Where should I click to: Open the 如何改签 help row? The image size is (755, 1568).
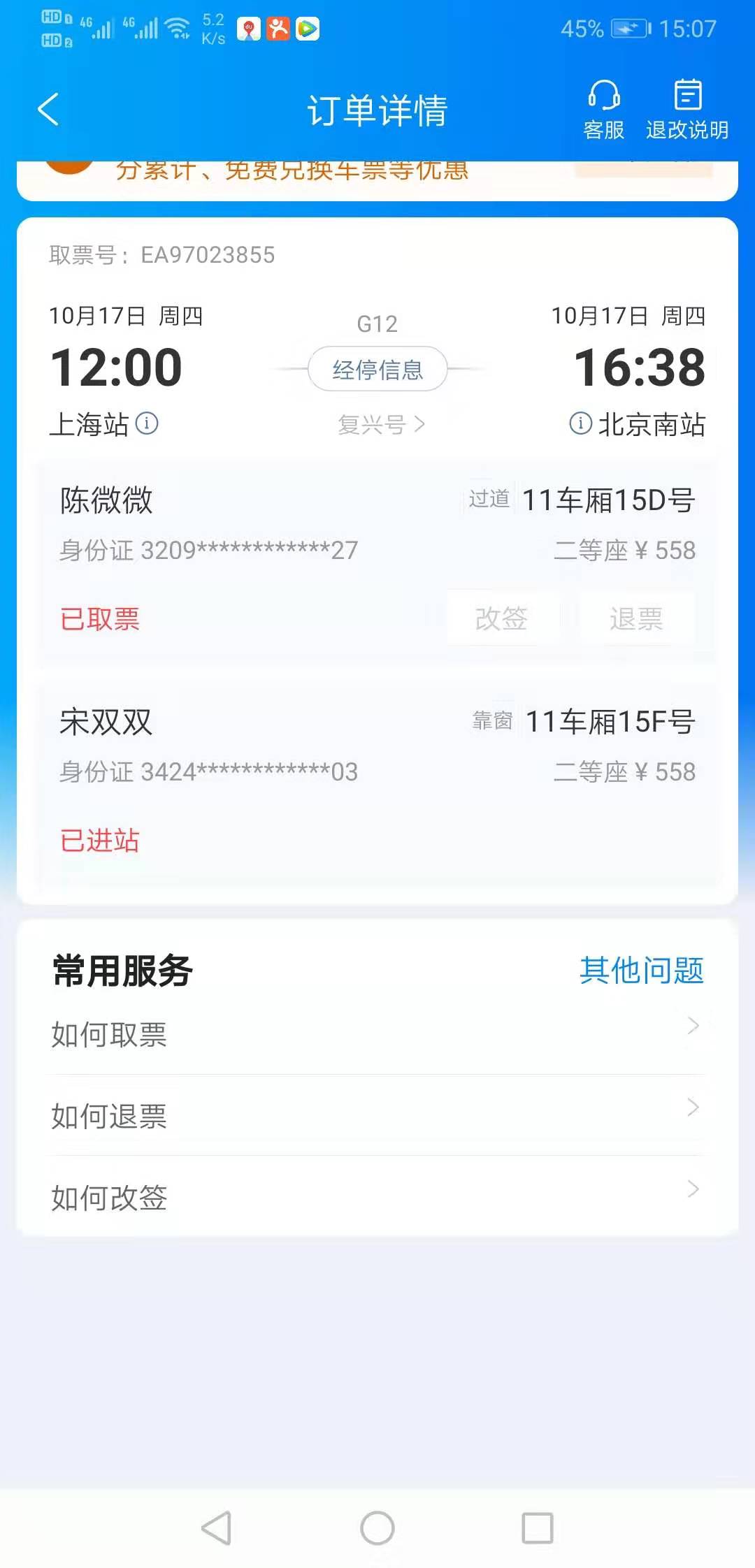click(x=377, y=1196)
